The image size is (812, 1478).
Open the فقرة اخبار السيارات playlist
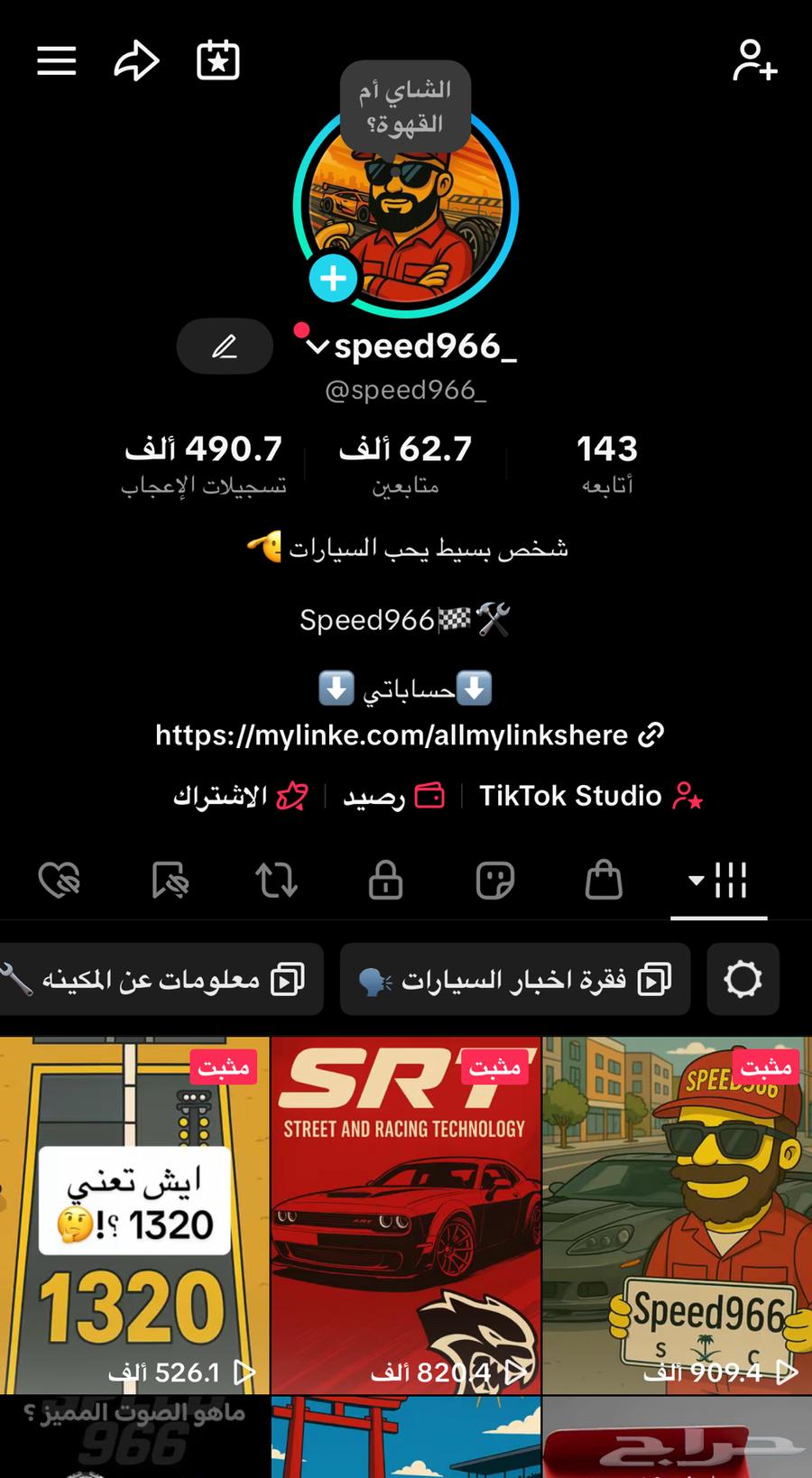[x=514, y=980]
